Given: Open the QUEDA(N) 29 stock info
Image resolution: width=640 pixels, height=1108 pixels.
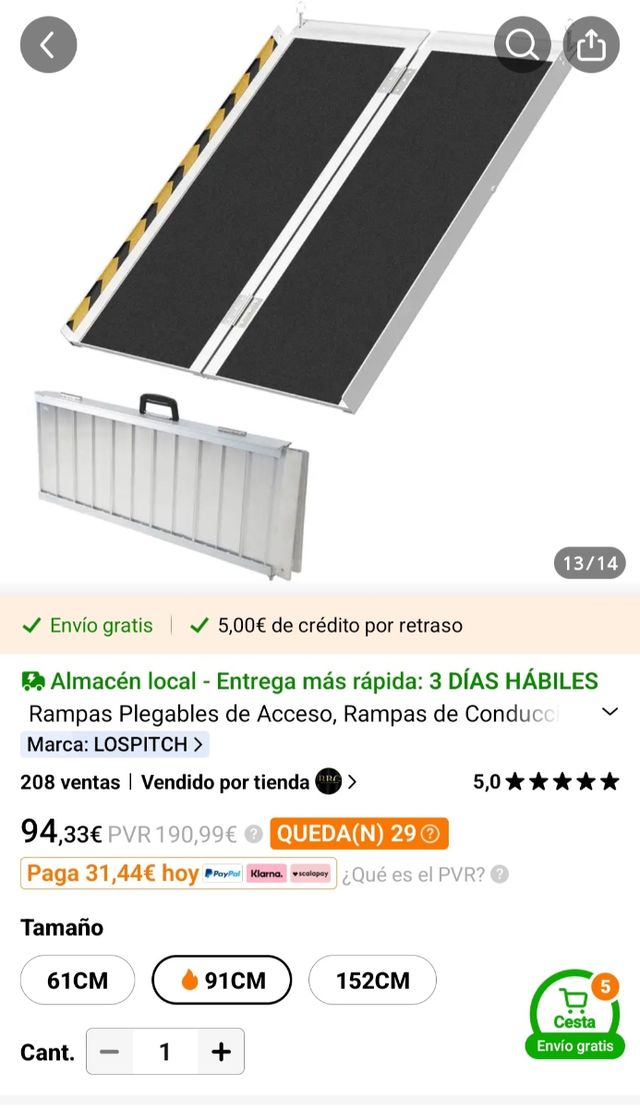Looking at the screenshot, I should pyautogui.click(x=358, y=834).
